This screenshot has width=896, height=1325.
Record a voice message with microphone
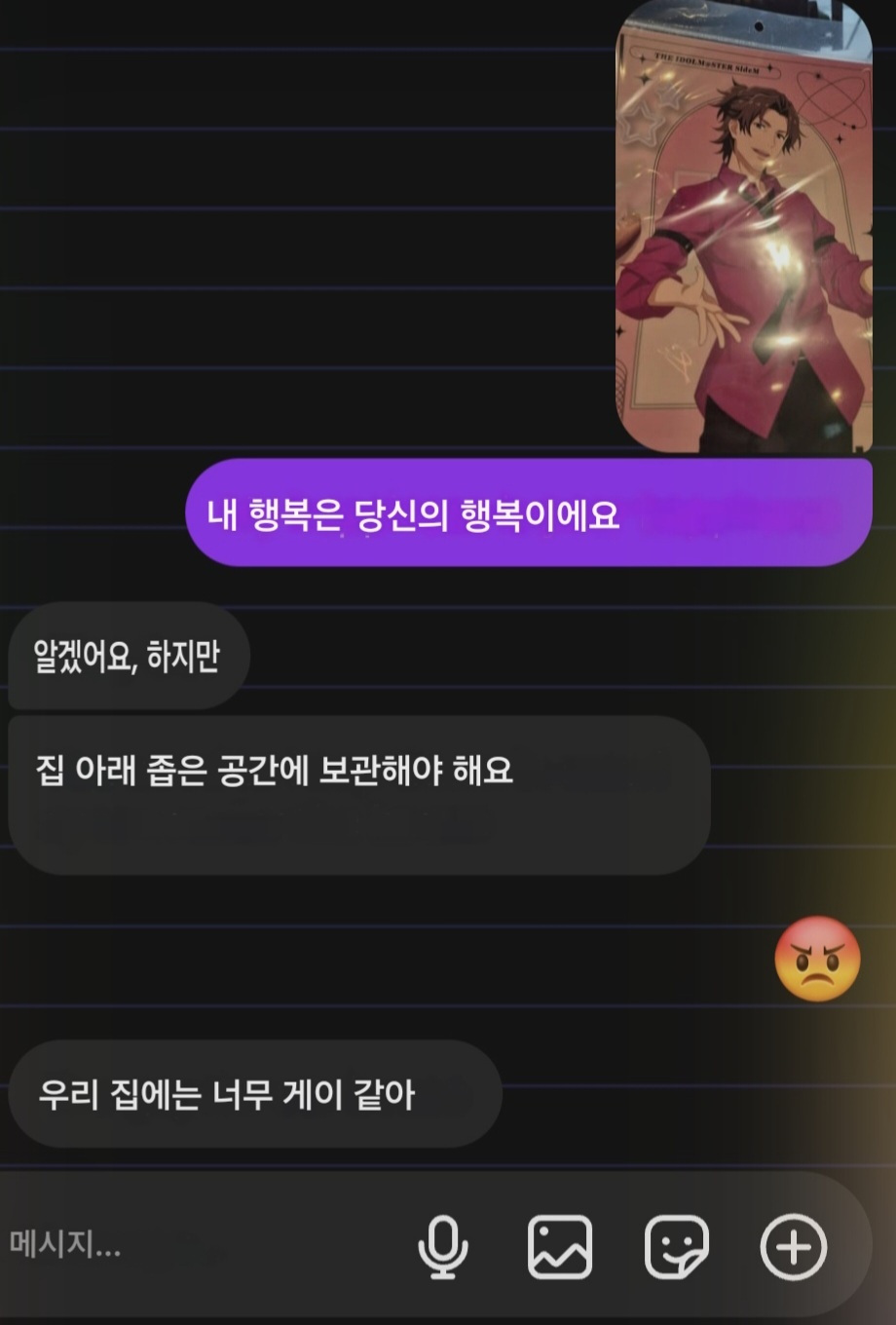tap(442, 1246)
